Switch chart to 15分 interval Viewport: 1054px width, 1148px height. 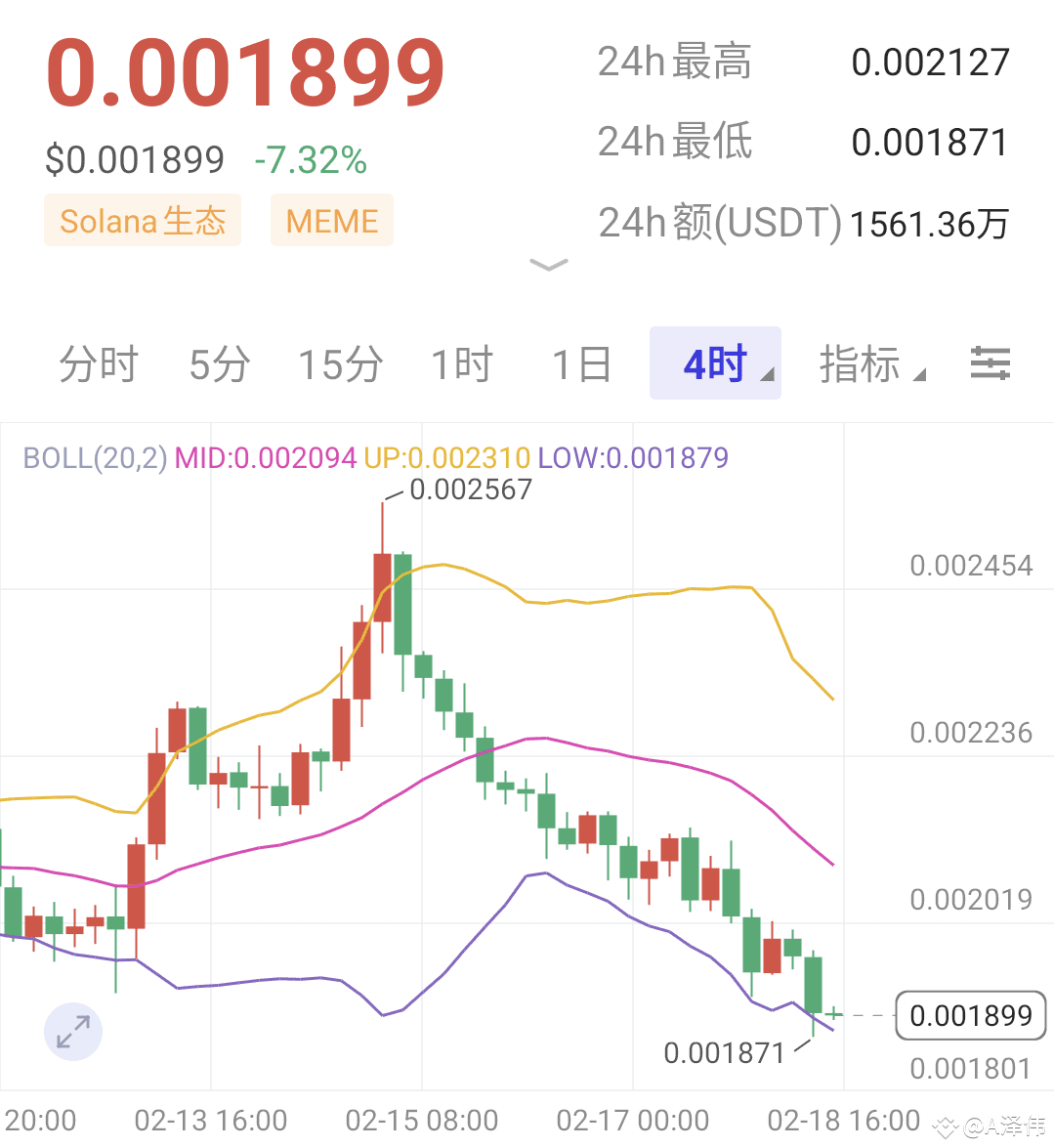tap(340, 364)
